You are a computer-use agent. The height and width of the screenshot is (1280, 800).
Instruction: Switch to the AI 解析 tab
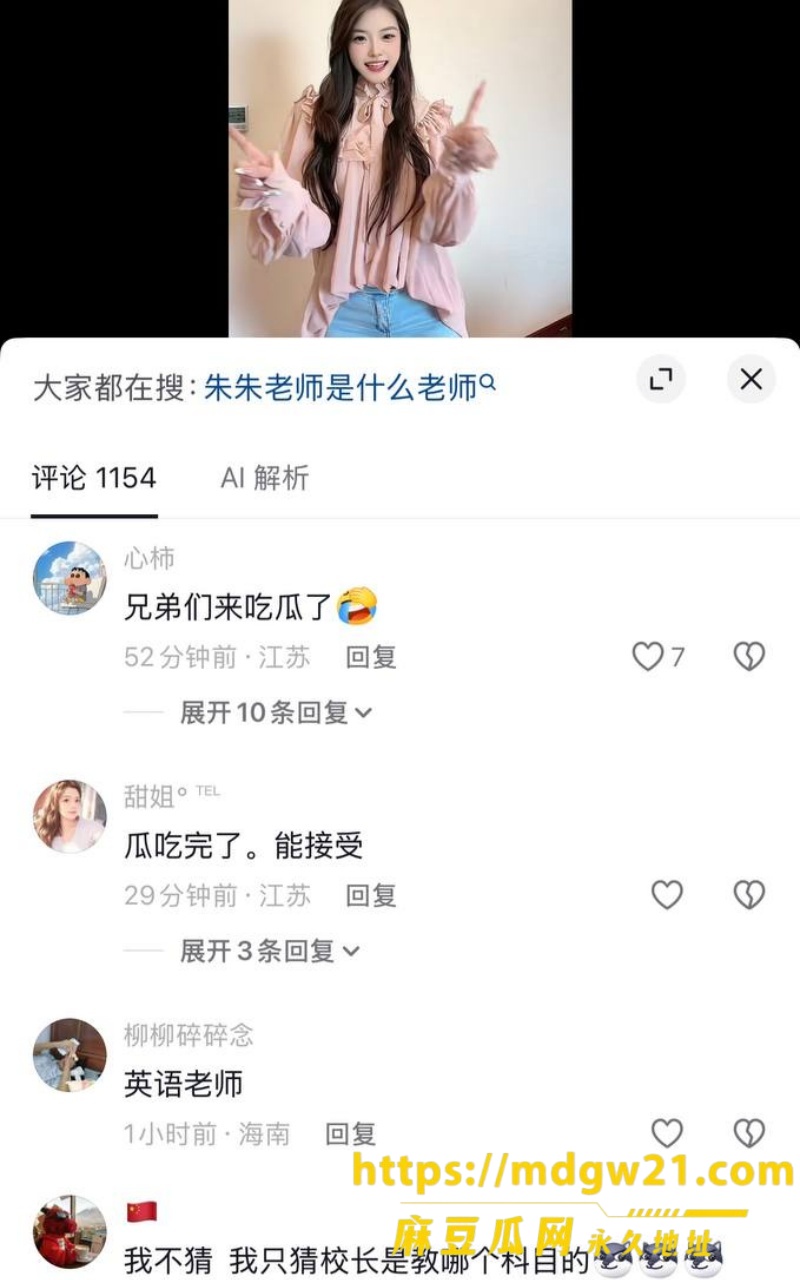click(x=265, y=478)
